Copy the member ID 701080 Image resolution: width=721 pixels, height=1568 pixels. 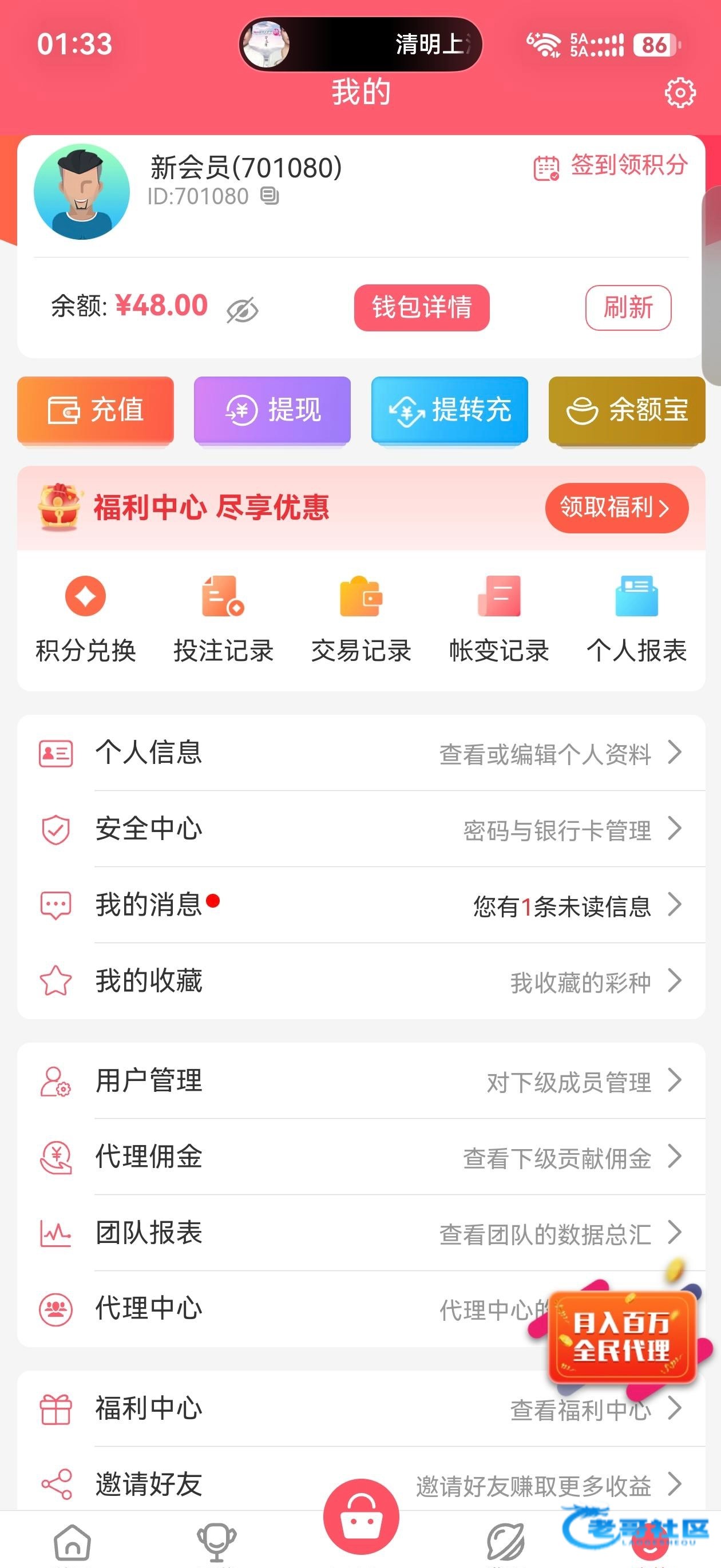(270, 196)
